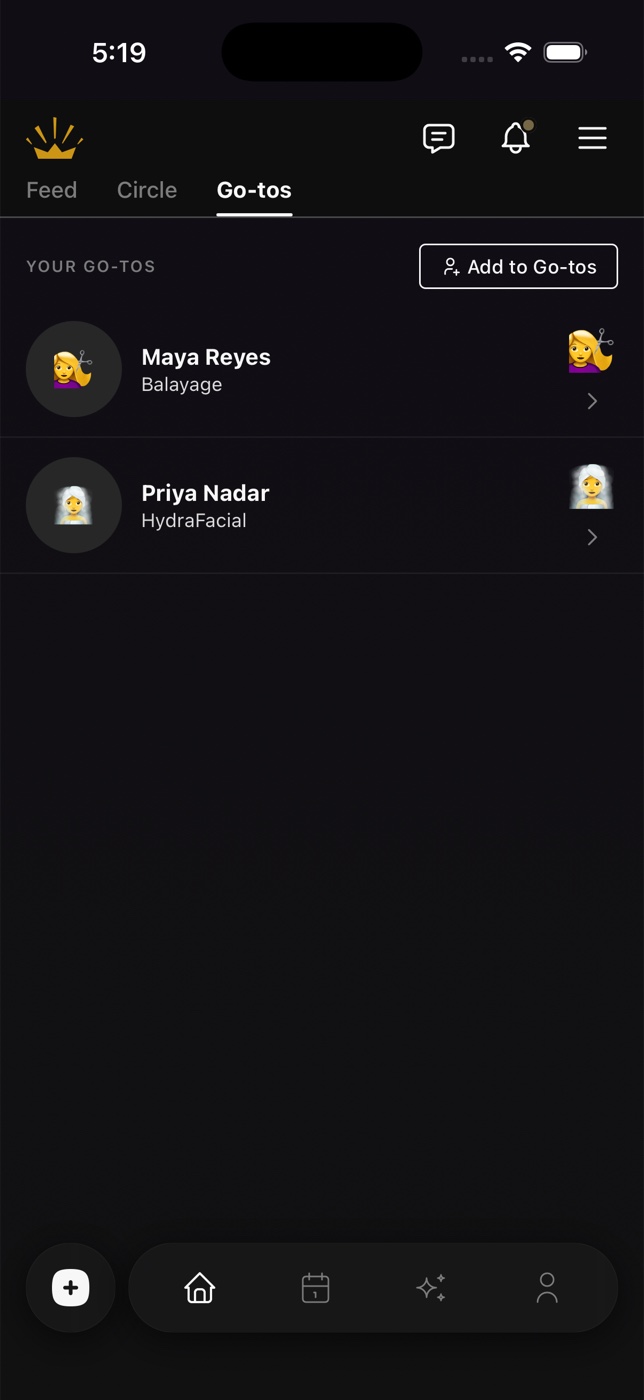Tap Add to Go-tos button

click(518, 267)
